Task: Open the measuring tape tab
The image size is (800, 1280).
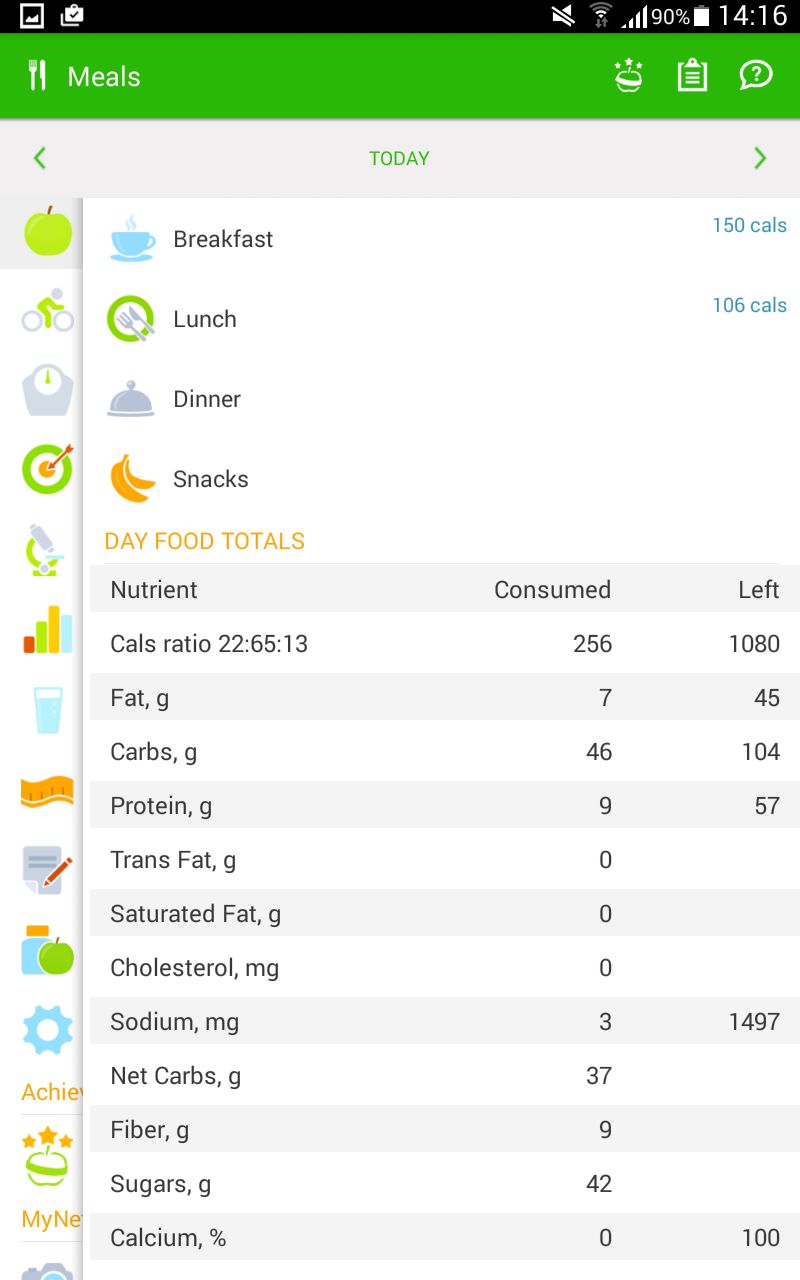Action: point(47,790)
